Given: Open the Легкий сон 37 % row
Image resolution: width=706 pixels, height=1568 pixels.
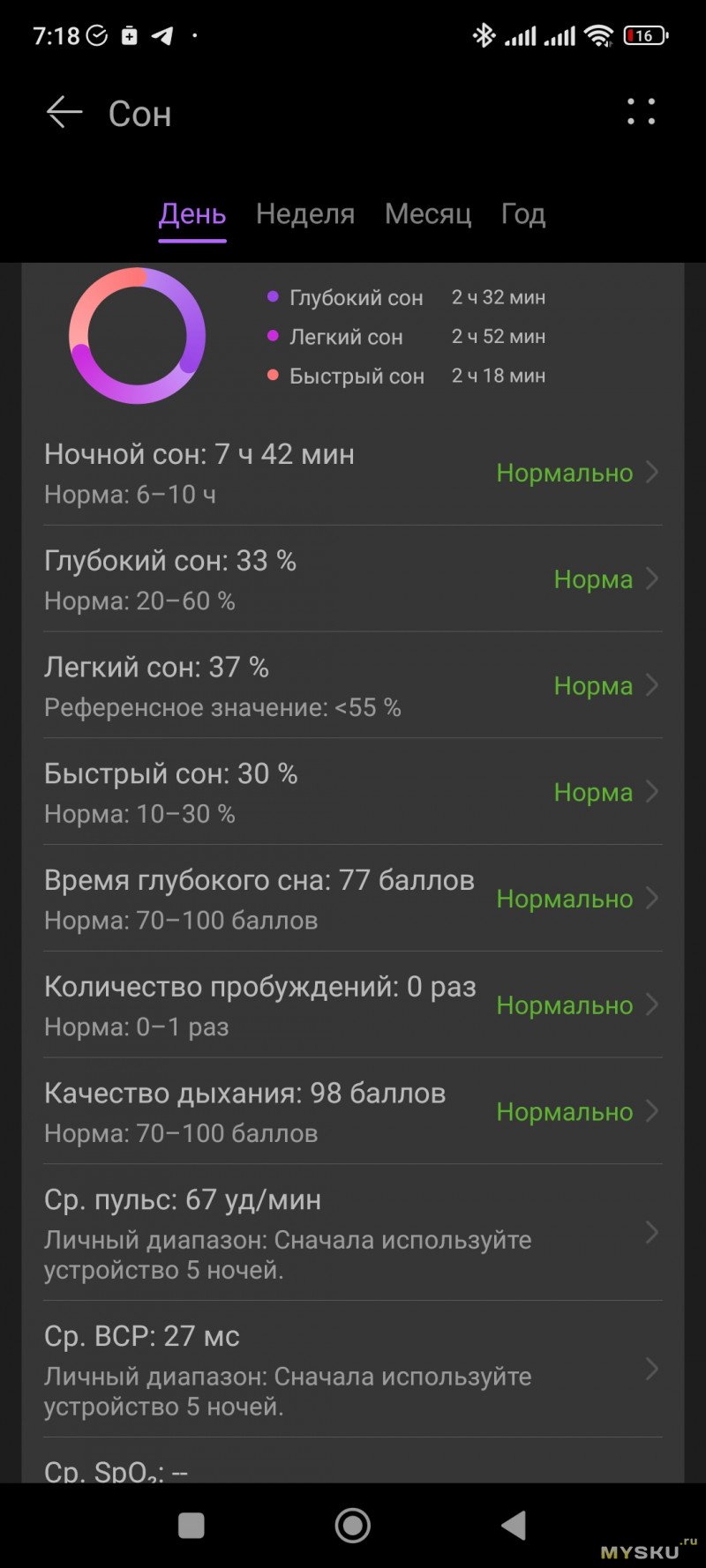Looking at the screenshot, I should click(353, 686).
